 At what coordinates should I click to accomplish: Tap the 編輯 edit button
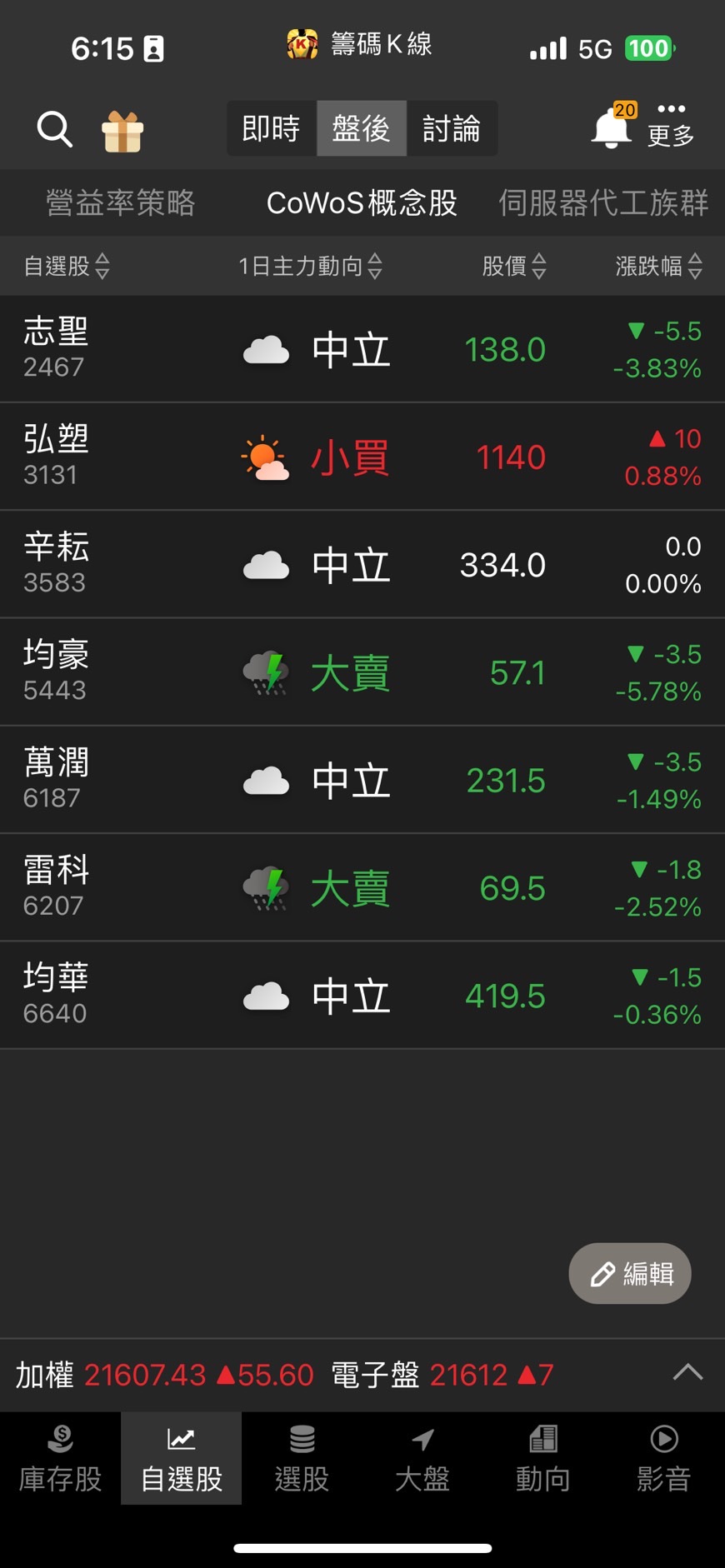tap(630, 1273)
